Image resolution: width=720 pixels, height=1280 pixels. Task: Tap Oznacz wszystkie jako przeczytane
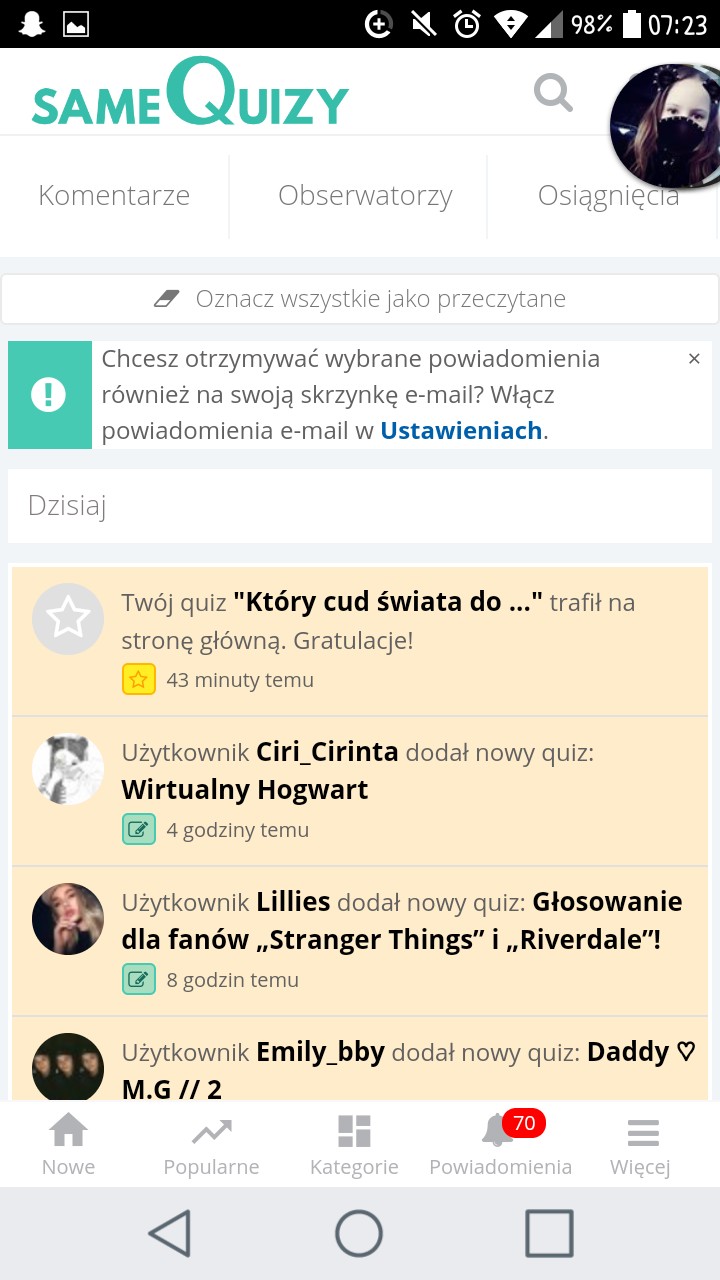point(360,299)
